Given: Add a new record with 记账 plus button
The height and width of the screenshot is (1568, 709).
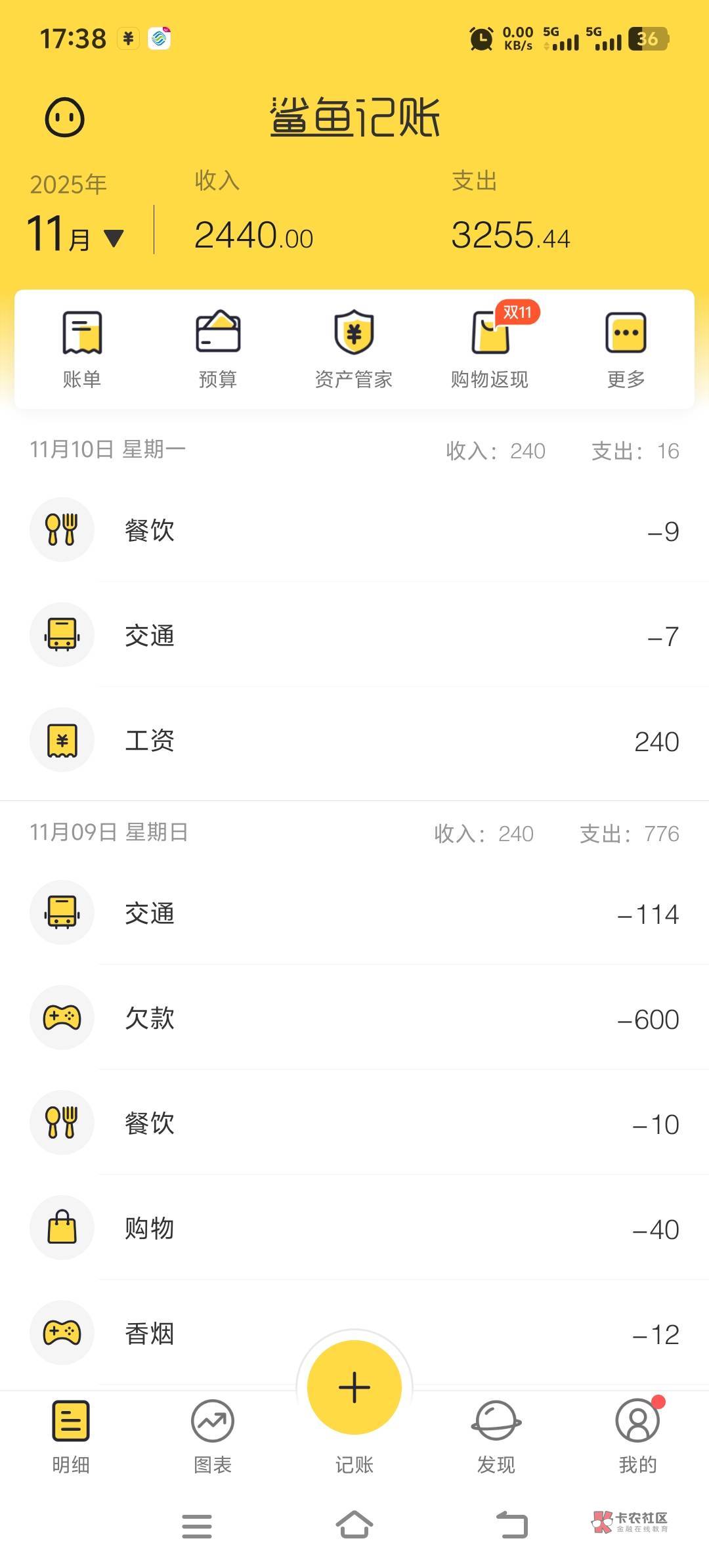Looking at the screenshot, I should tap(354, 1387).
